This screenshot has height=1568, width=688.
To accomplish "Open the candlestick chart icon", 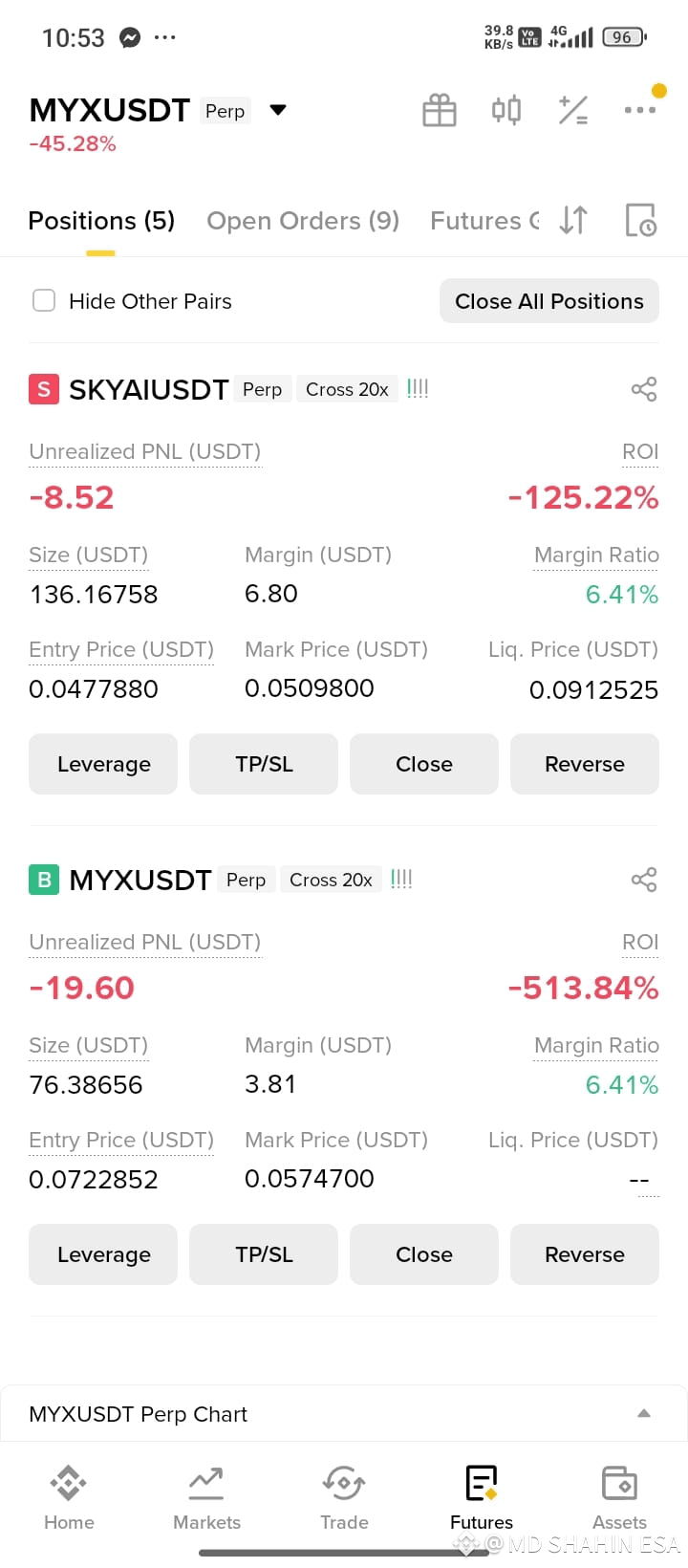I will point(506,110).
